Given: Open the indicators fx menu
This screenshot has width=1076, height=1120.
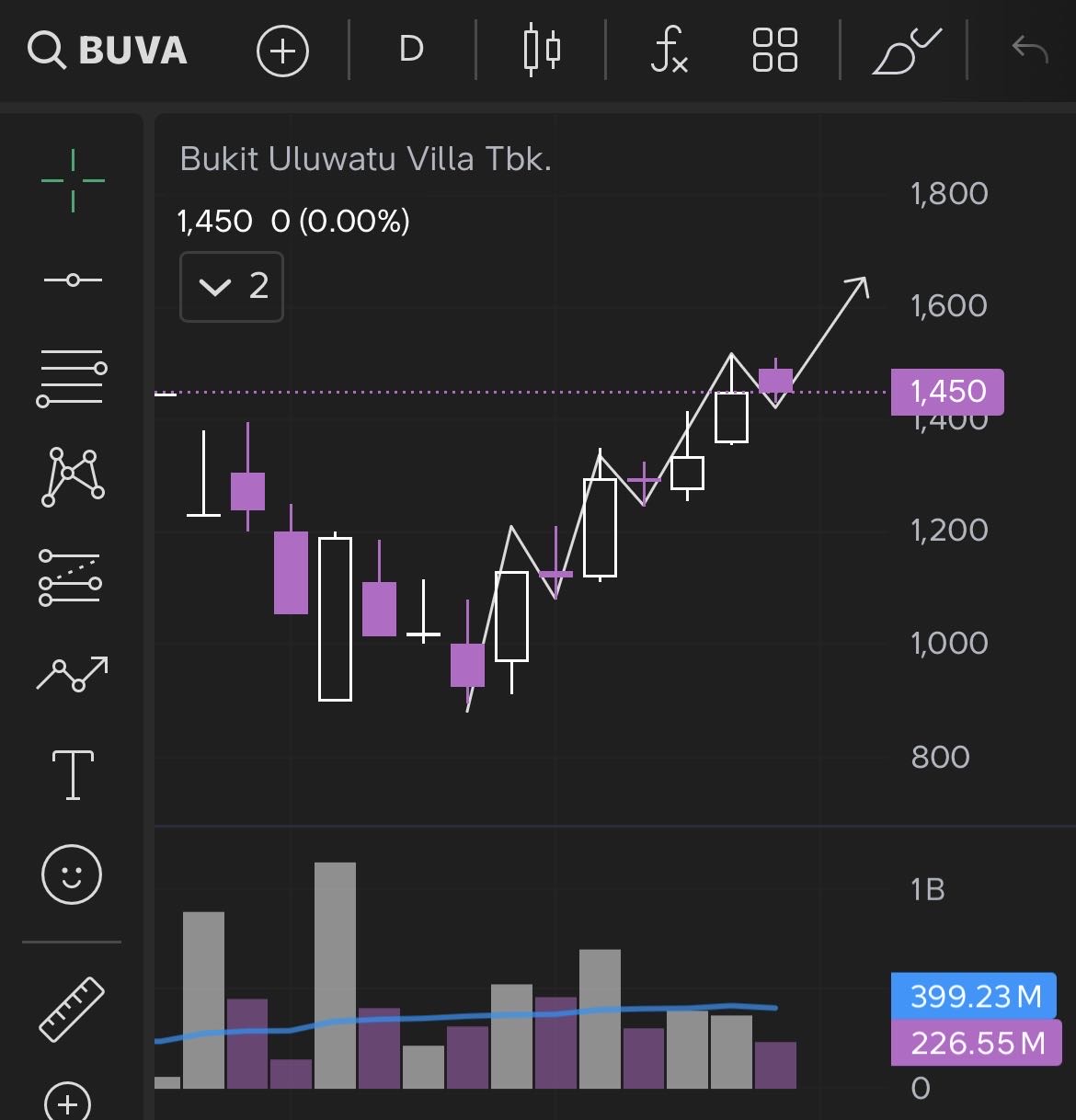Looking at the screenshot, I should [x=669, y=50].
